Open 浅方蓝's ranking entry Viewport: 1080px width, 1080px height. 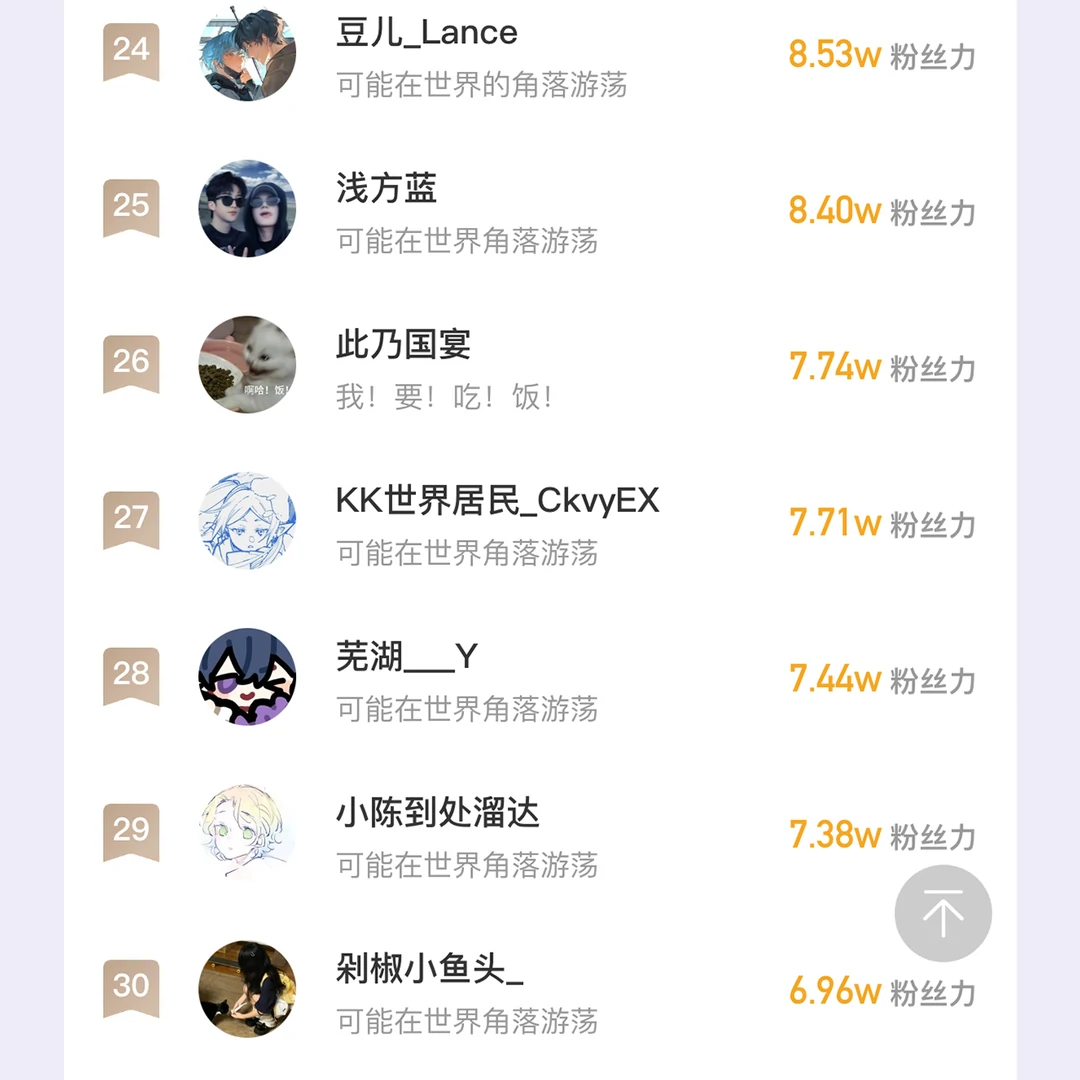(x=387, y=189)
